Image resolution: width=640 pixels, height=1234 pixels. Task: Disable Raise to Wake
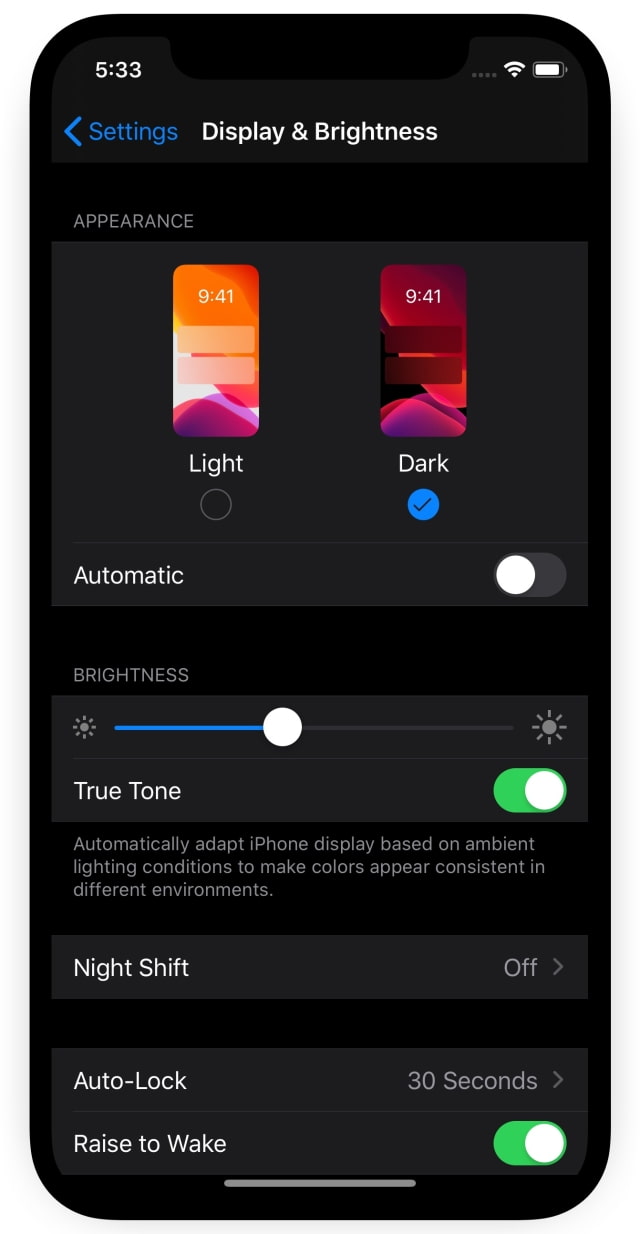coord(529,1144)
